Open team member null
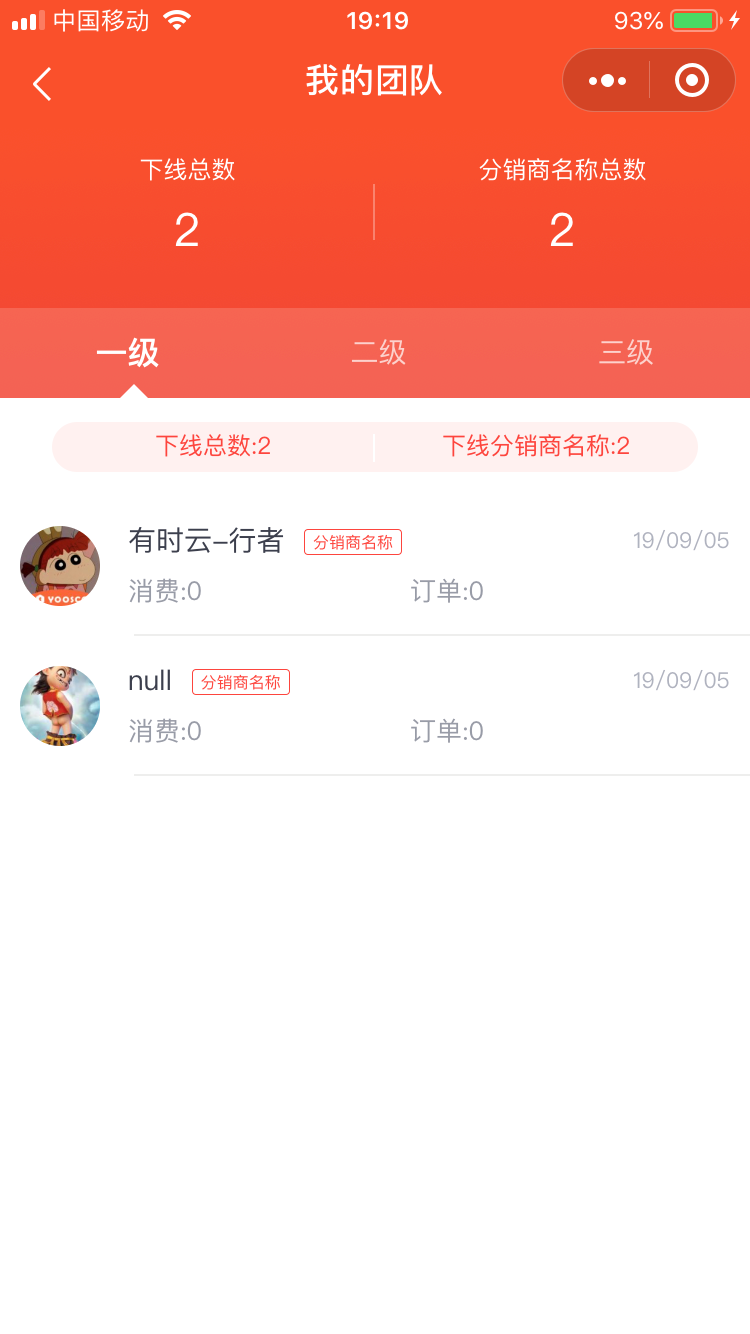The image size is (750, 1334). click(150, 682)
